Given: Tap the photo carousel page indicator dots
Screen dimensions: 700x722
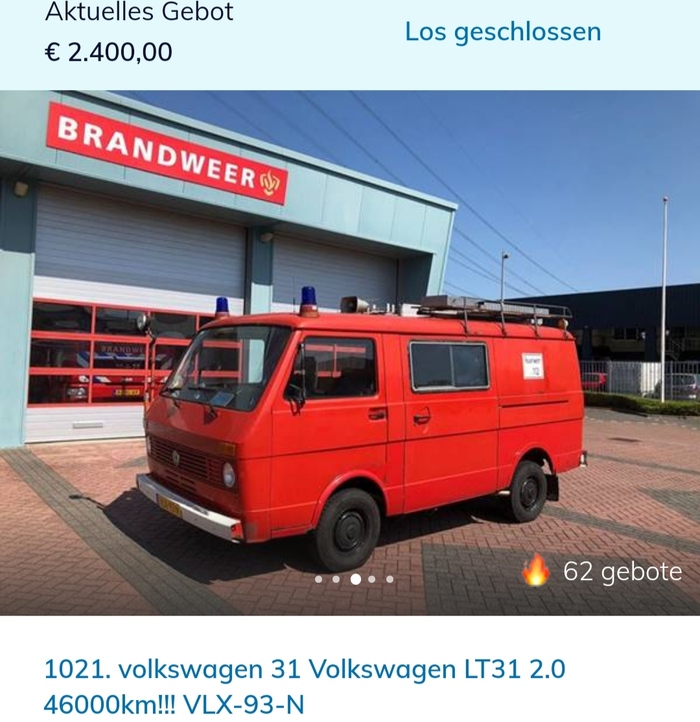Looking at the screenshot, I should click(x=354, y=579).
